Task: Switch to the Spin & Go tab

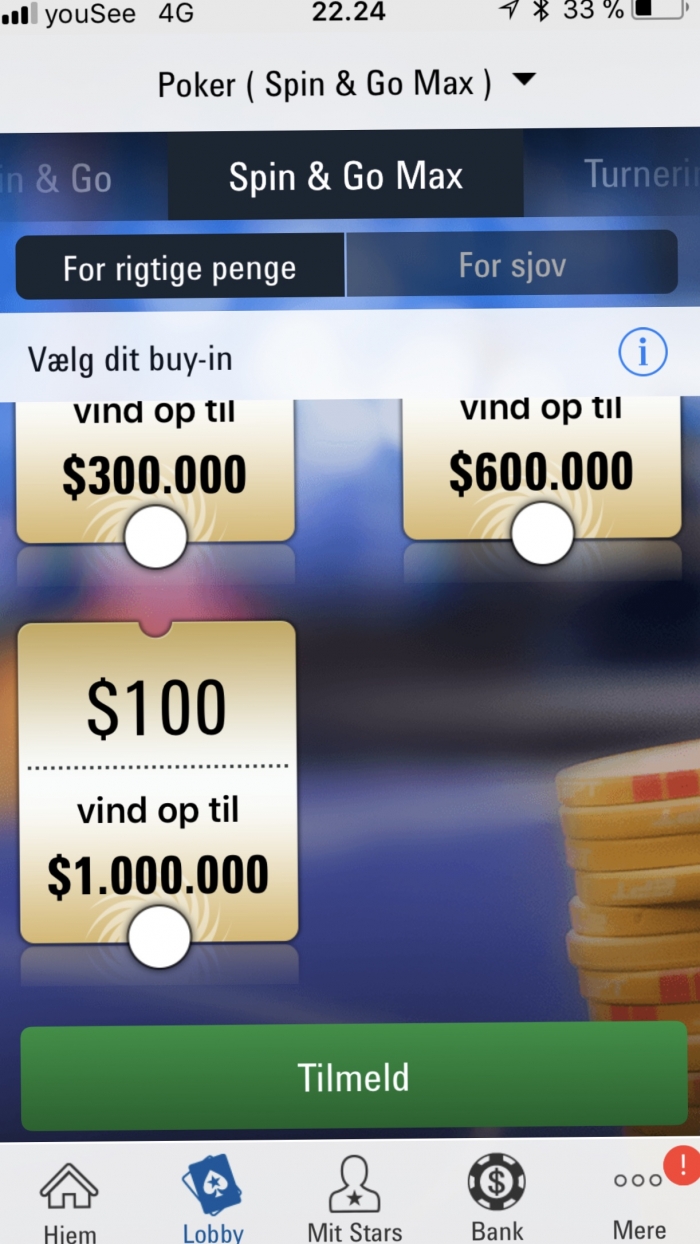Action: (x=60, y=179)
